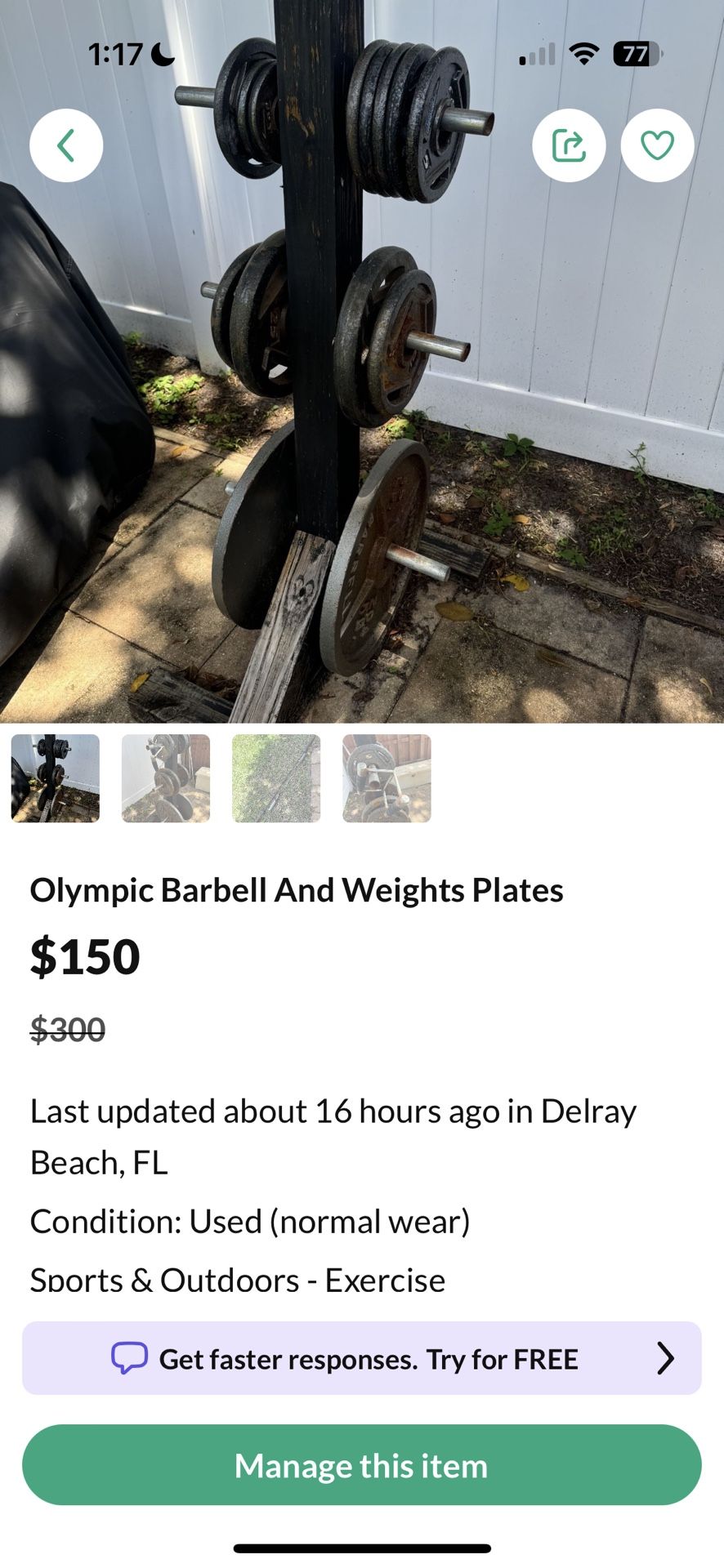Show the second photo thumbnail

click(166, 778)
